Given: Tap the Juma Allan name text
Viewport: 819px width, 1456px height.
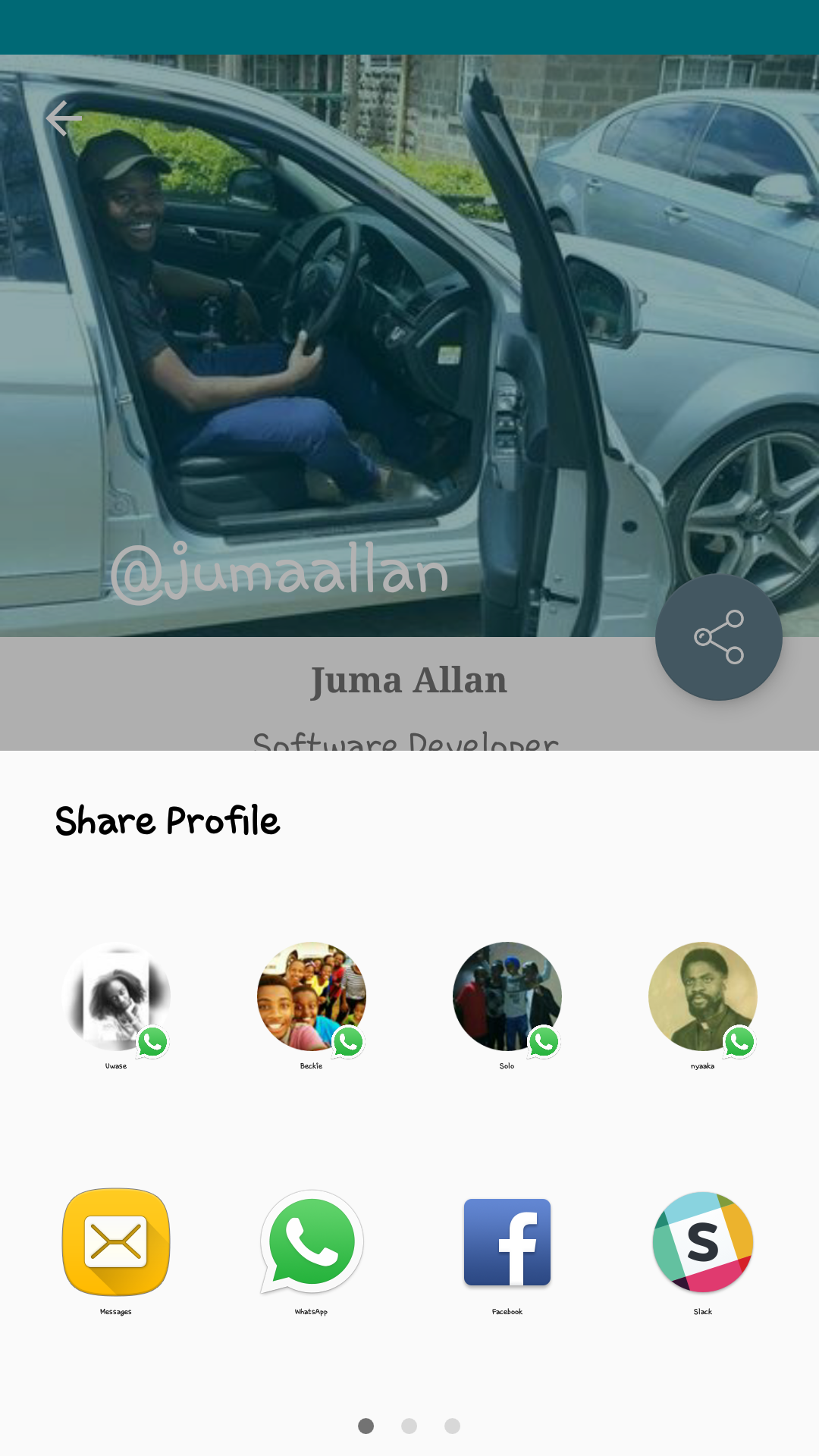Looking at the screenshot, I should point(409,680).
